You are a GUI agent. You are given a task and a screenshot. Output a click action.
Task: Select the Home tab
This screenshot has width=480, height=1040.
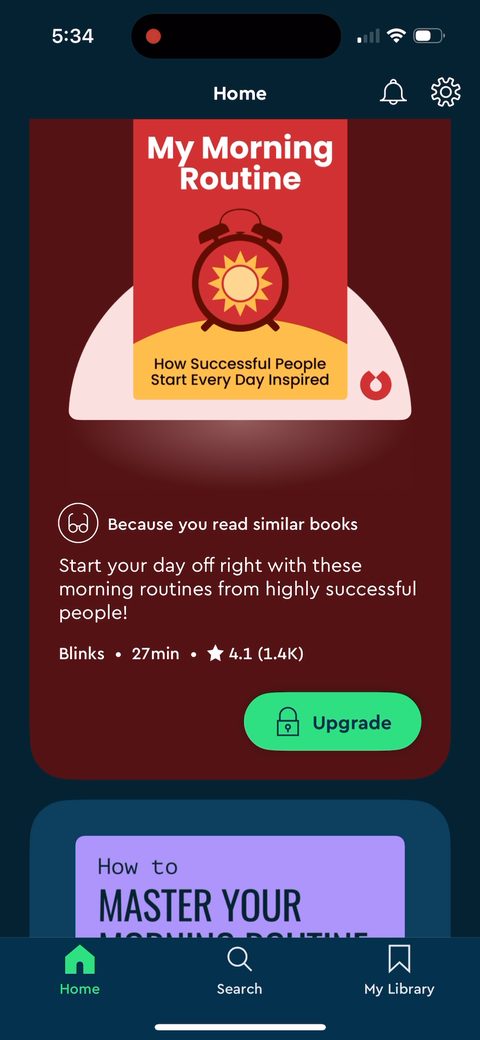[x=80, y=971]
